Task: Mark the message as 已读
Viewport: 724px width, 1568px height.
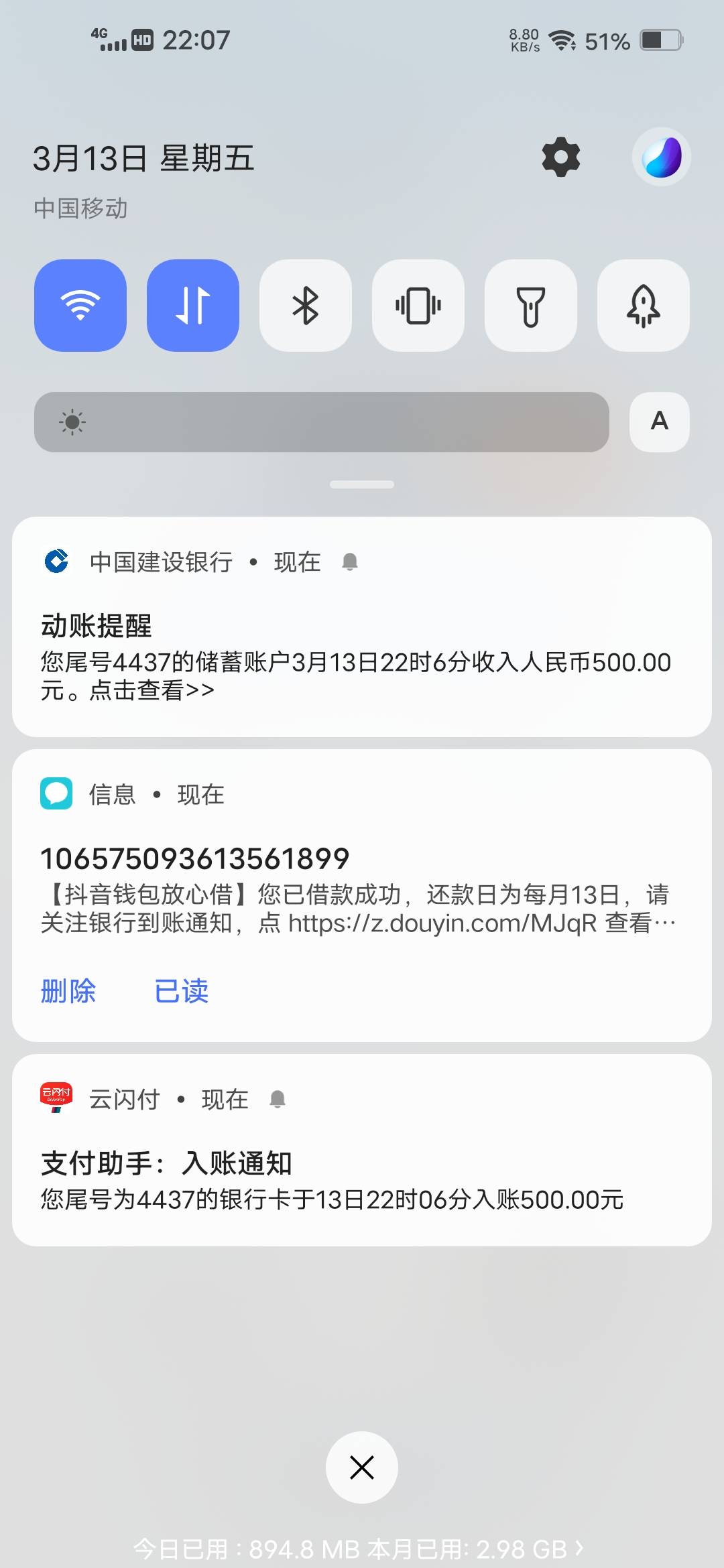Action: (181, 991)
